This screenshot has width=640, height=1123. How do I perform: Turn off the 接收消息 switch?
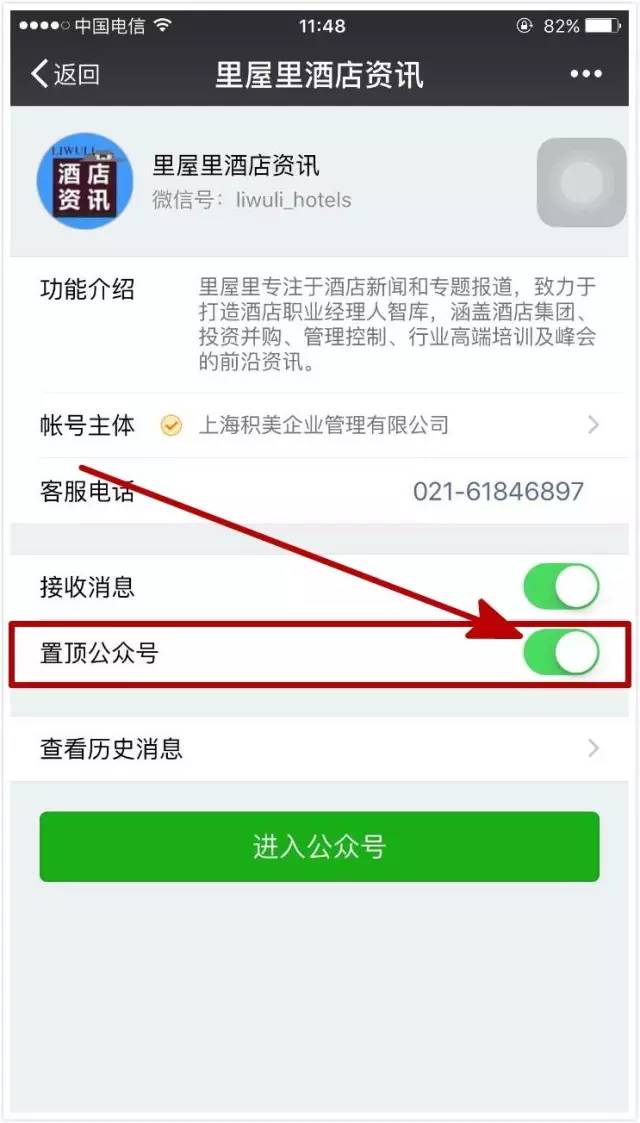(561, 587)
